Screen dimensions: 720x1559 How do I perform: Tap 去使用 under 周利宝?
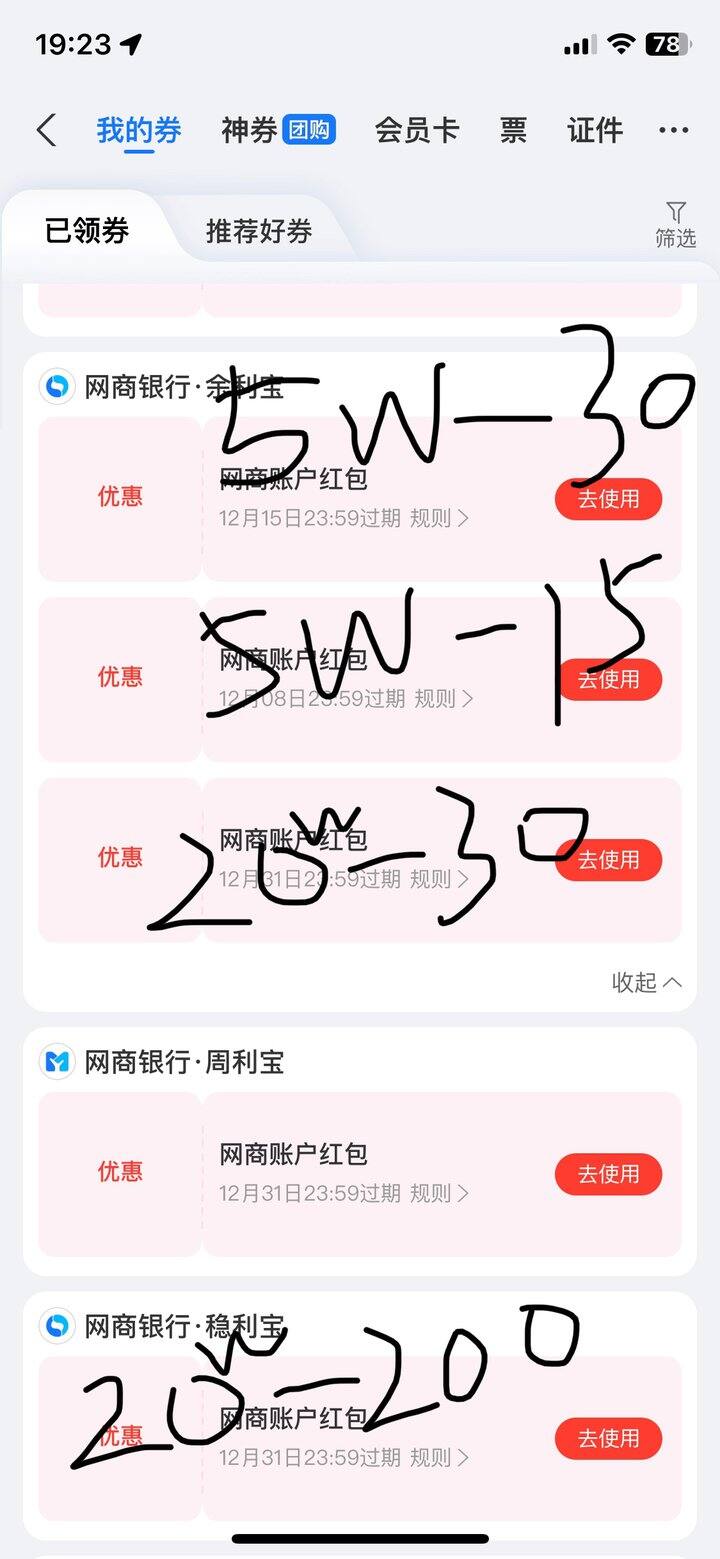[608, 1174]
